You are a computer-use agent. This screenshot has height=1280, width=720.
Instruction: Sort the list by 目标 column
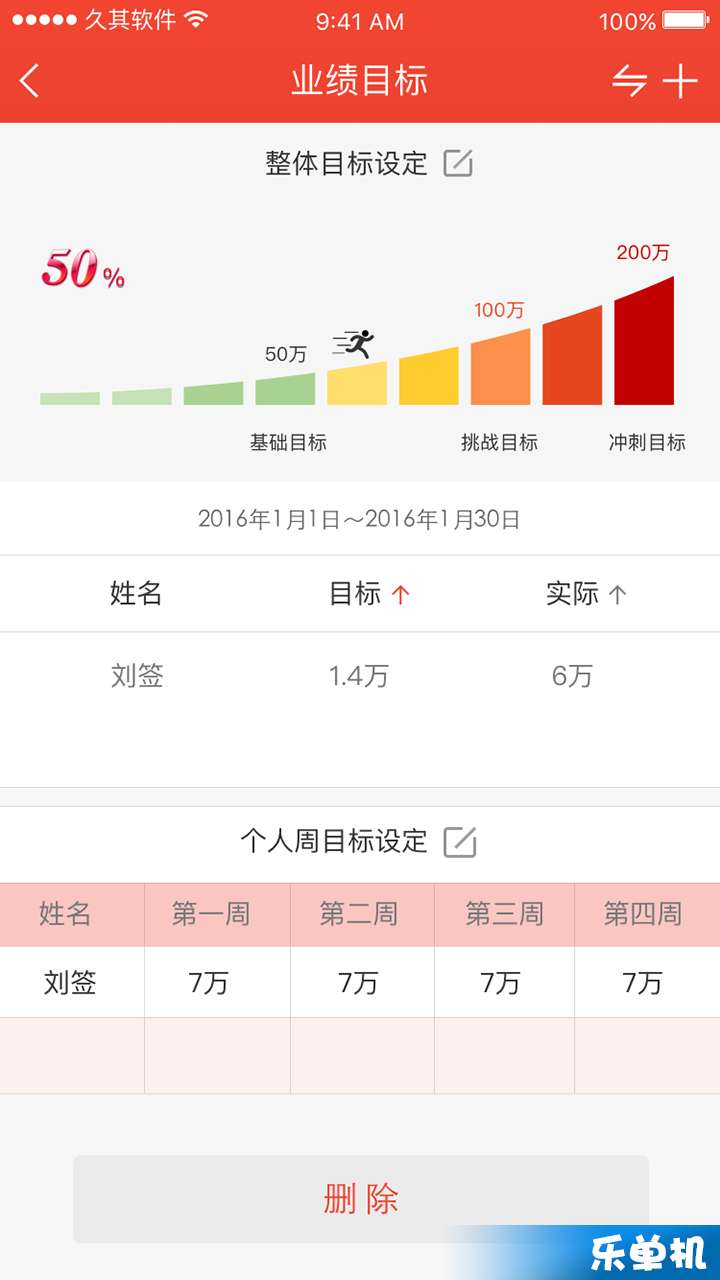370,594
